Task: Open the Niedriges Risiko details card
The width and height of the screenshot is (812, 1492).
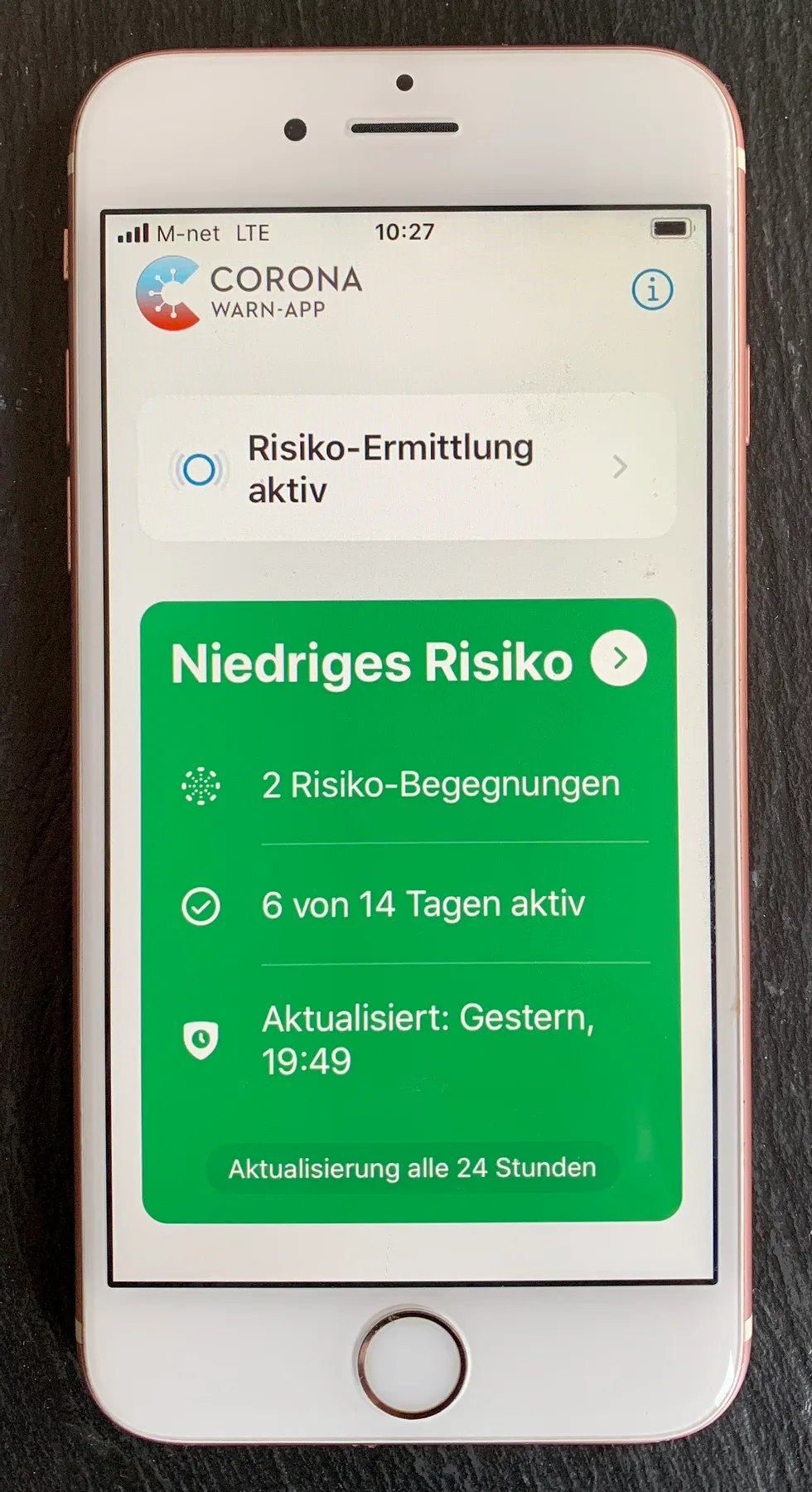Action: pyautogui.click(x=618, y=659)
